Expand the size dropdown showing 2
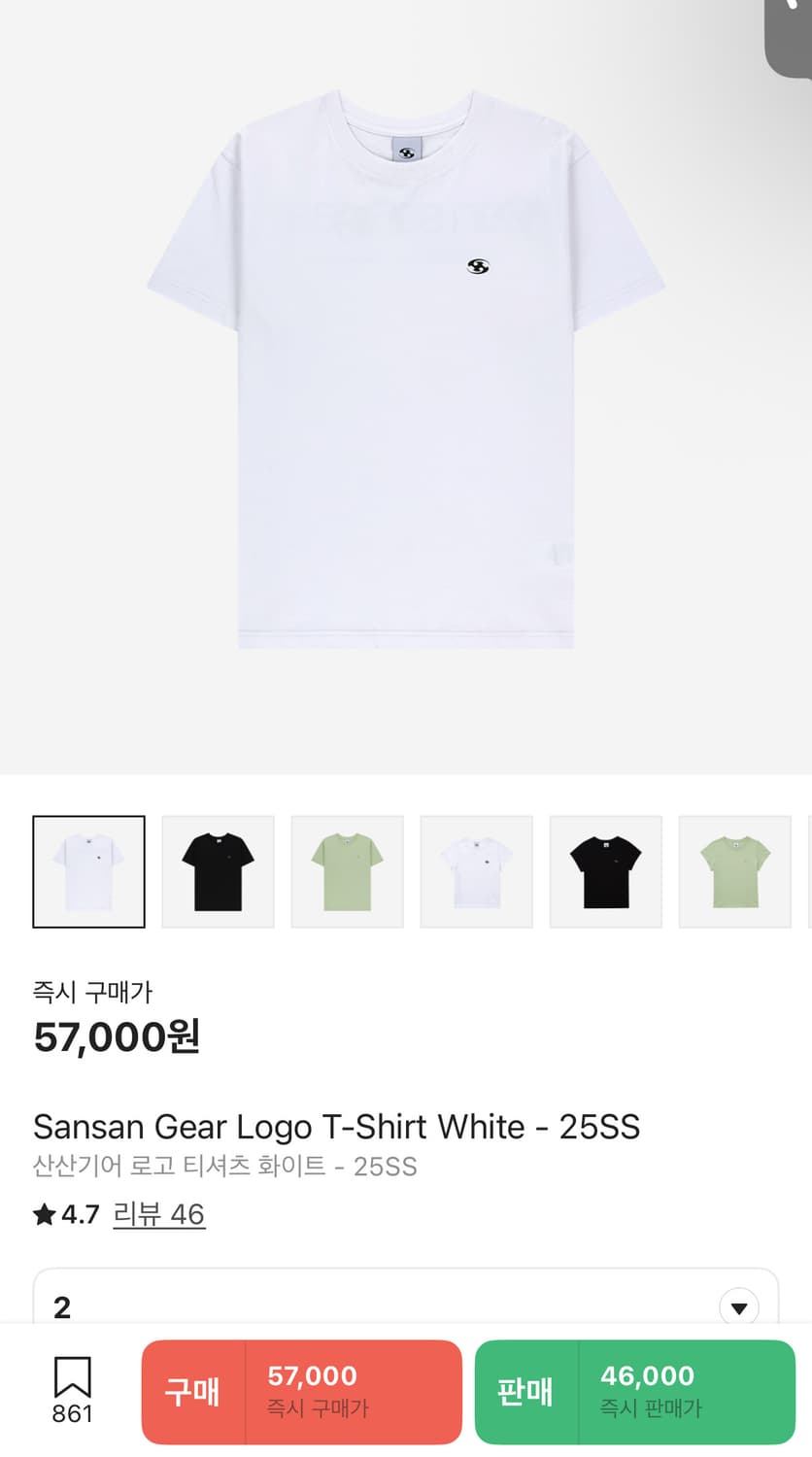The image size is (812, 1457). 738,1307
